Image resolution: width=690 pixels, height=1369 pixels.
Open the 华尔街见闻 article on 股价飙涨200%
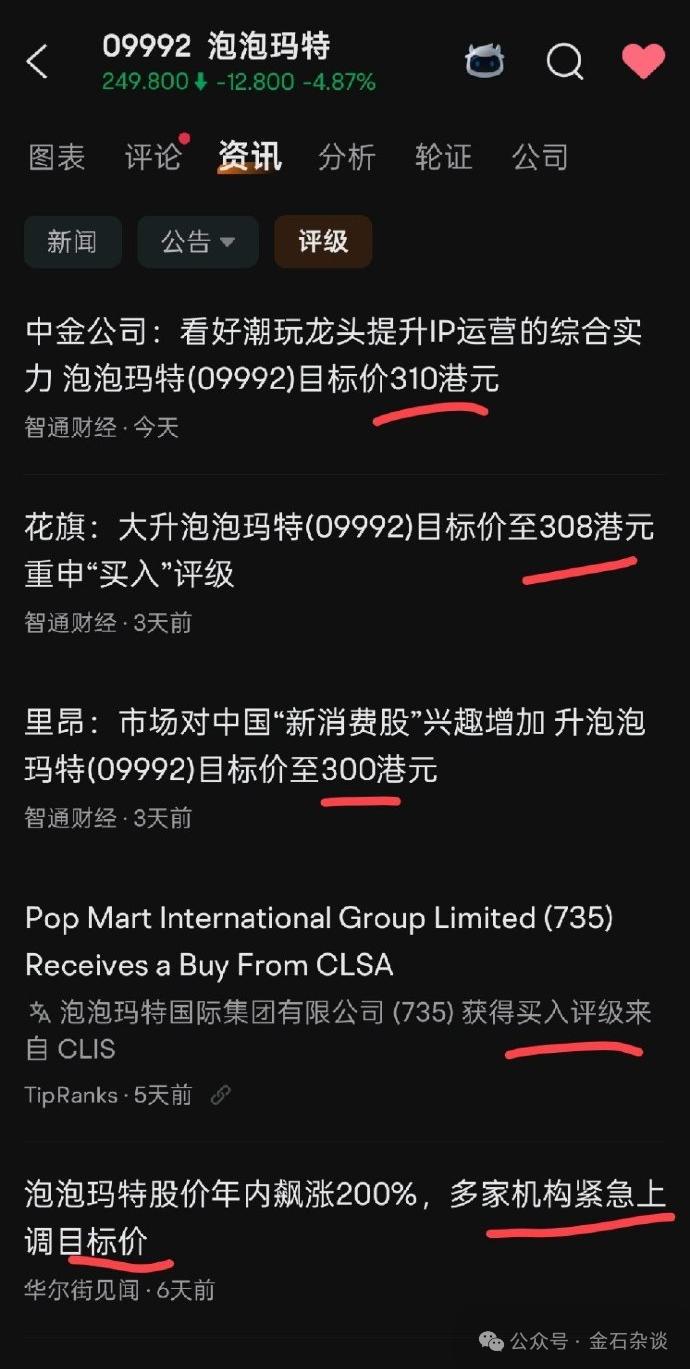pyautogui.click(x=344, y=1217)
